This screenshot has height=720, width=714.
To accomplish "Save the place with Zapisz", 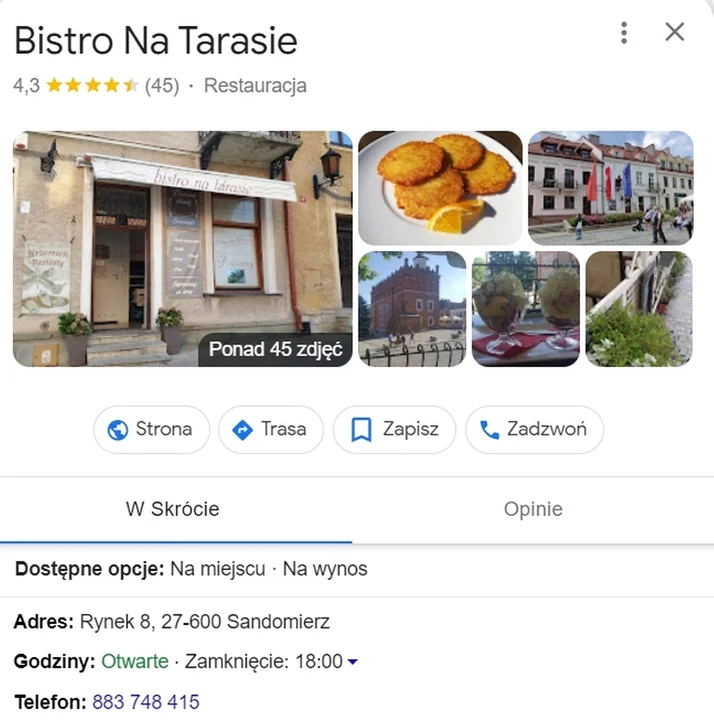I will click(395, 430).
